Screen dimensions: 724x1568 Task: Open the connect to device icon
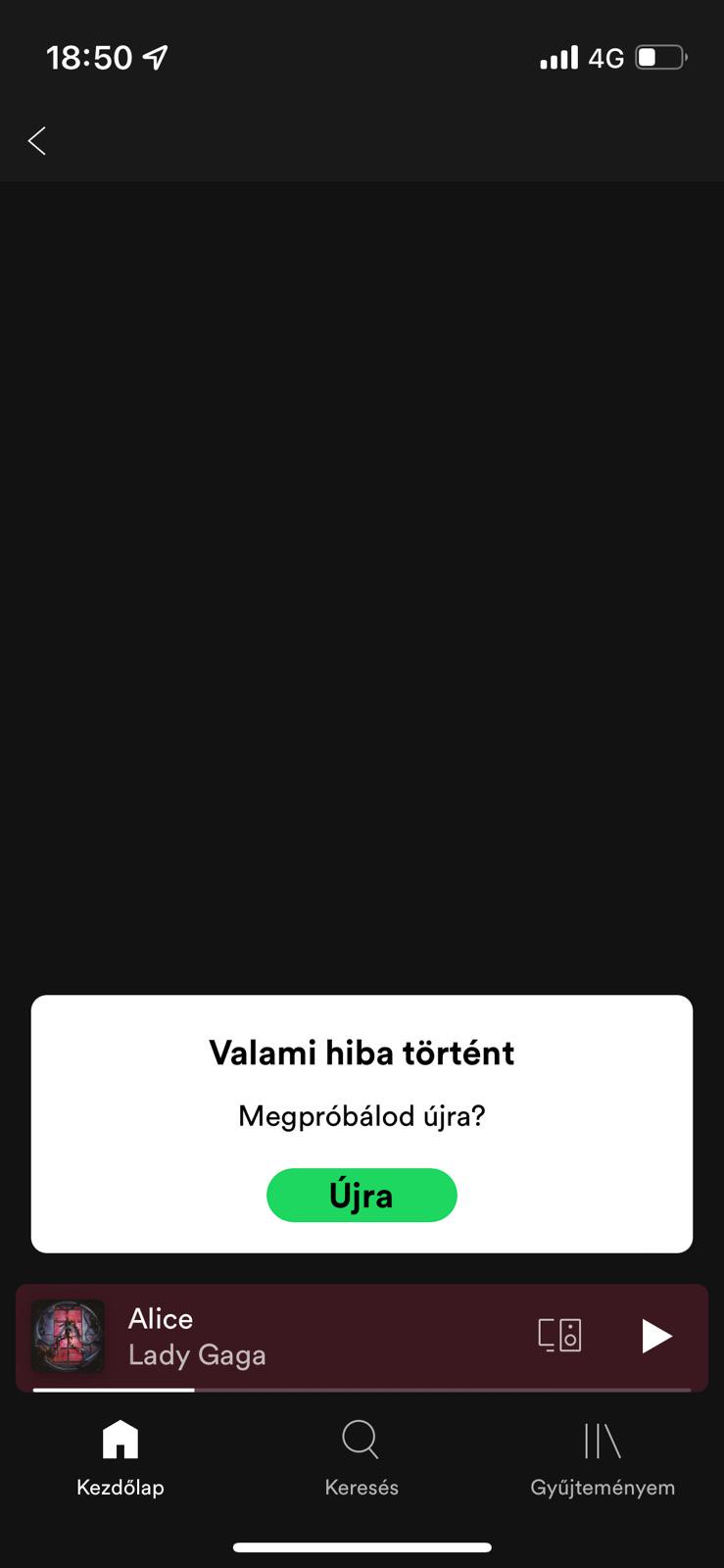pos(559,1336)
